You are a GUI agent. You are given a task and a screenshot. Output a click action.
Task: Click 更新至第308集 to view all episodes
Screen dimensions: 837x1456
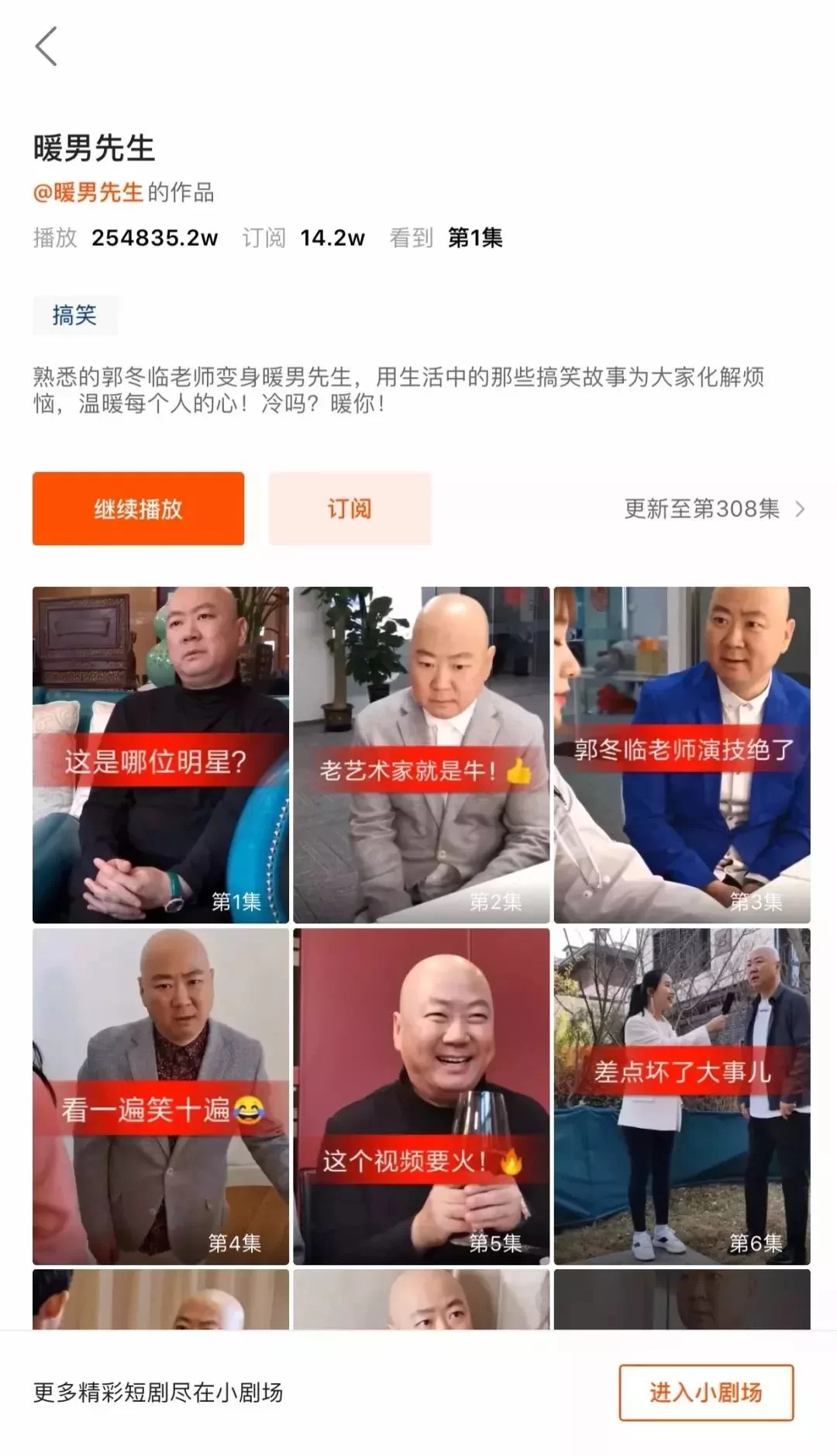tap(701, 510)
